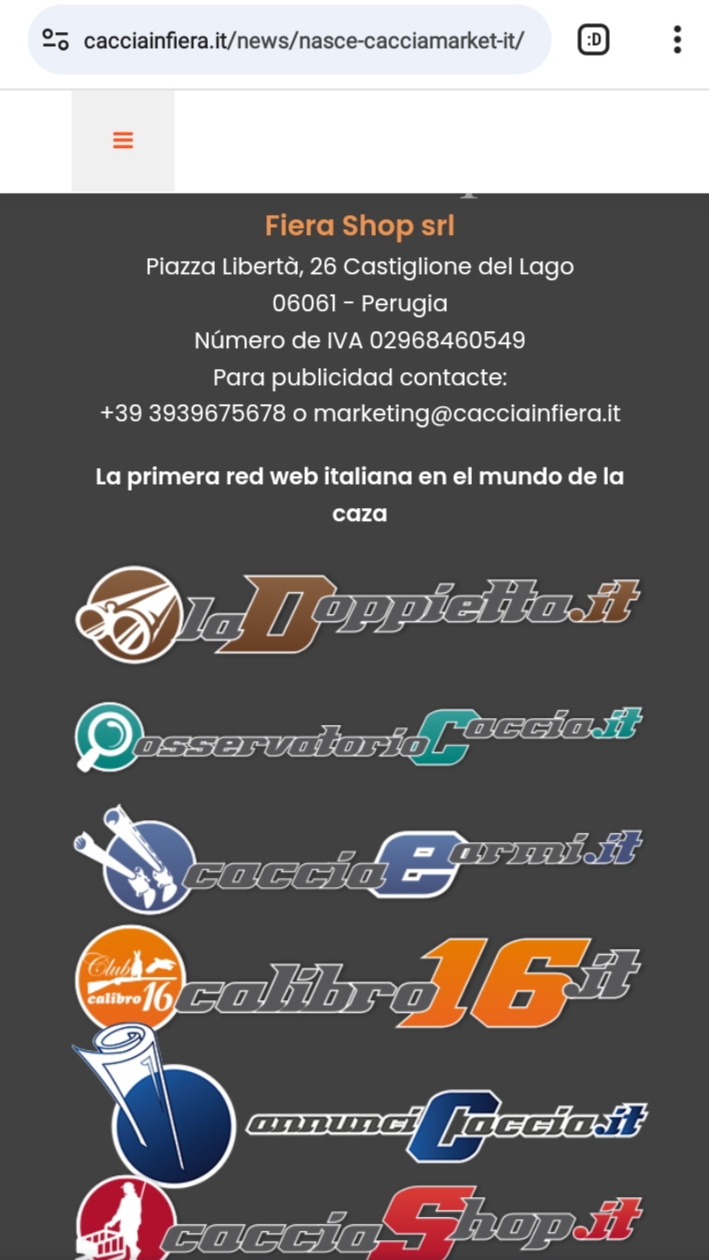
Task: Open the laDoppietta.it site link
Action: coord(357,615)
